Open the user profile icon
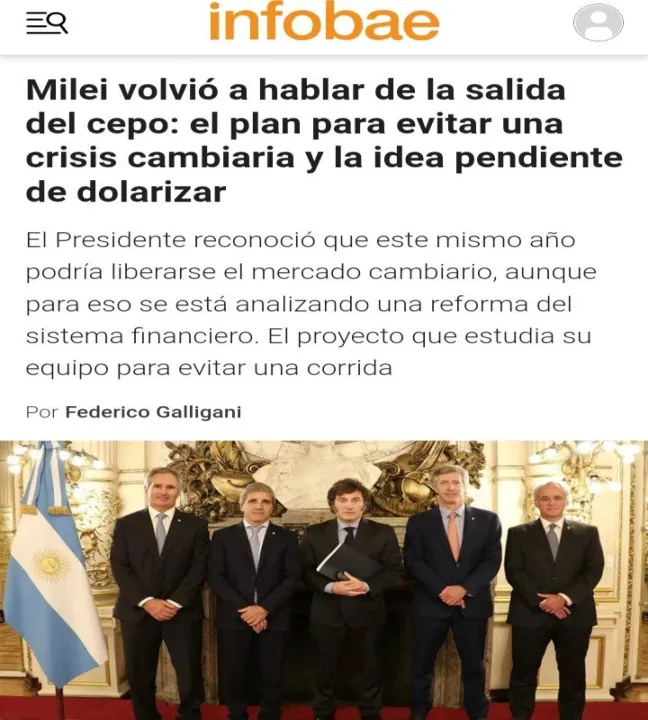Screen dimensions: 648x720 (598, 22)
